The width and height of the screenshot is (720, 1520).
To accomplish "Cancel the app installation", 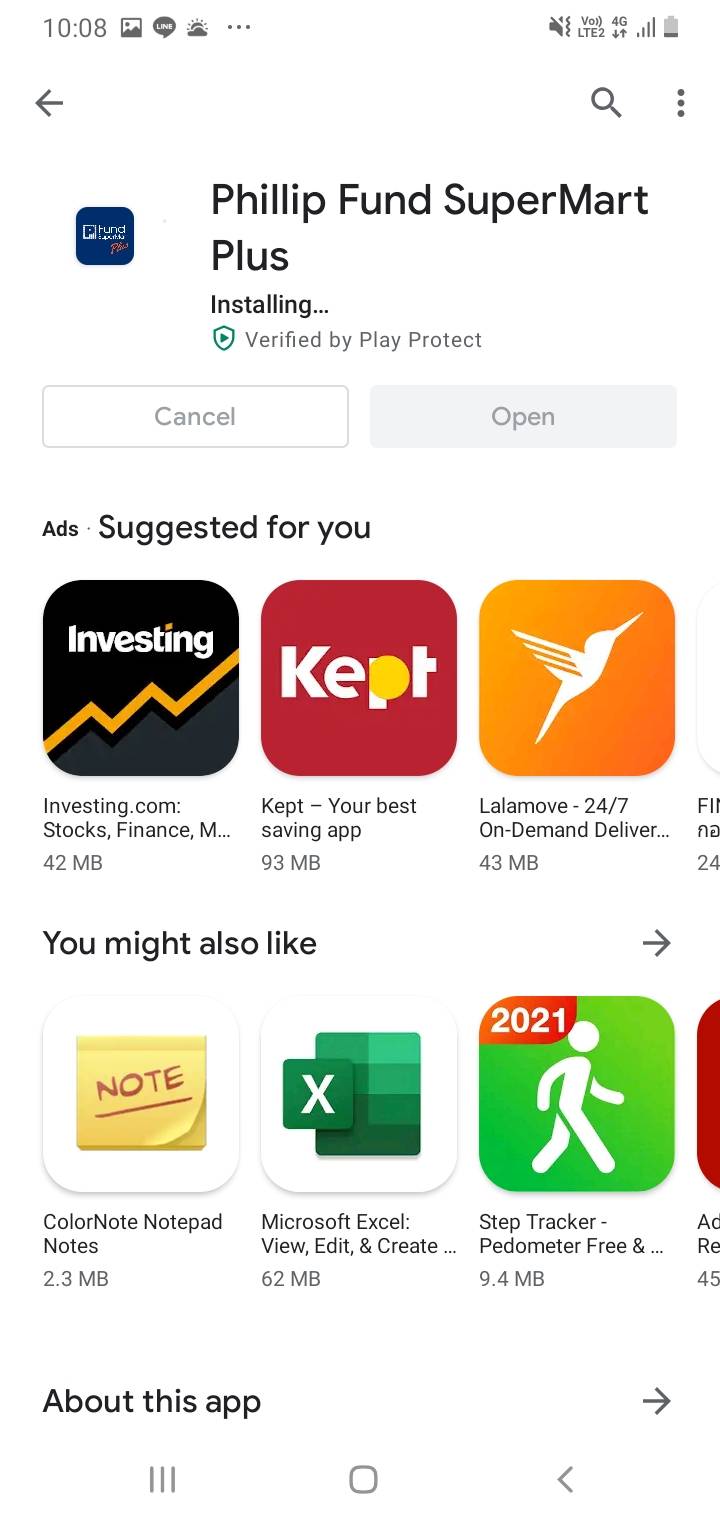I will point(195,416).
